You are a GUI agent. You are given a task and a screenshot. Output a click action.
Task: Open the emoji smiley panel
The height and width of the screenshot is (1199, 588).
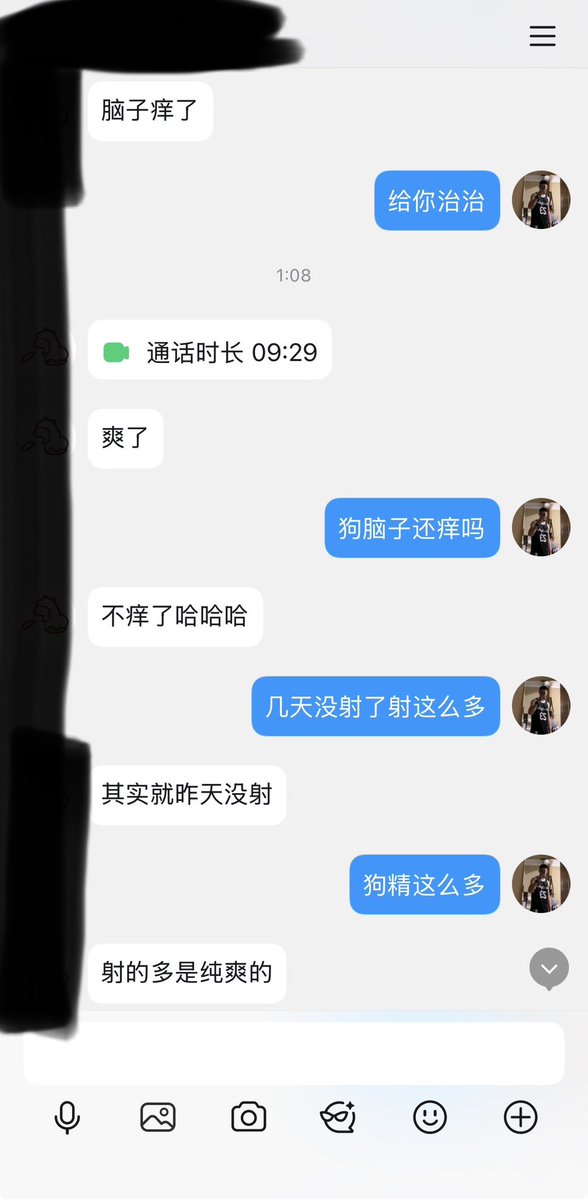[430, 1117]
